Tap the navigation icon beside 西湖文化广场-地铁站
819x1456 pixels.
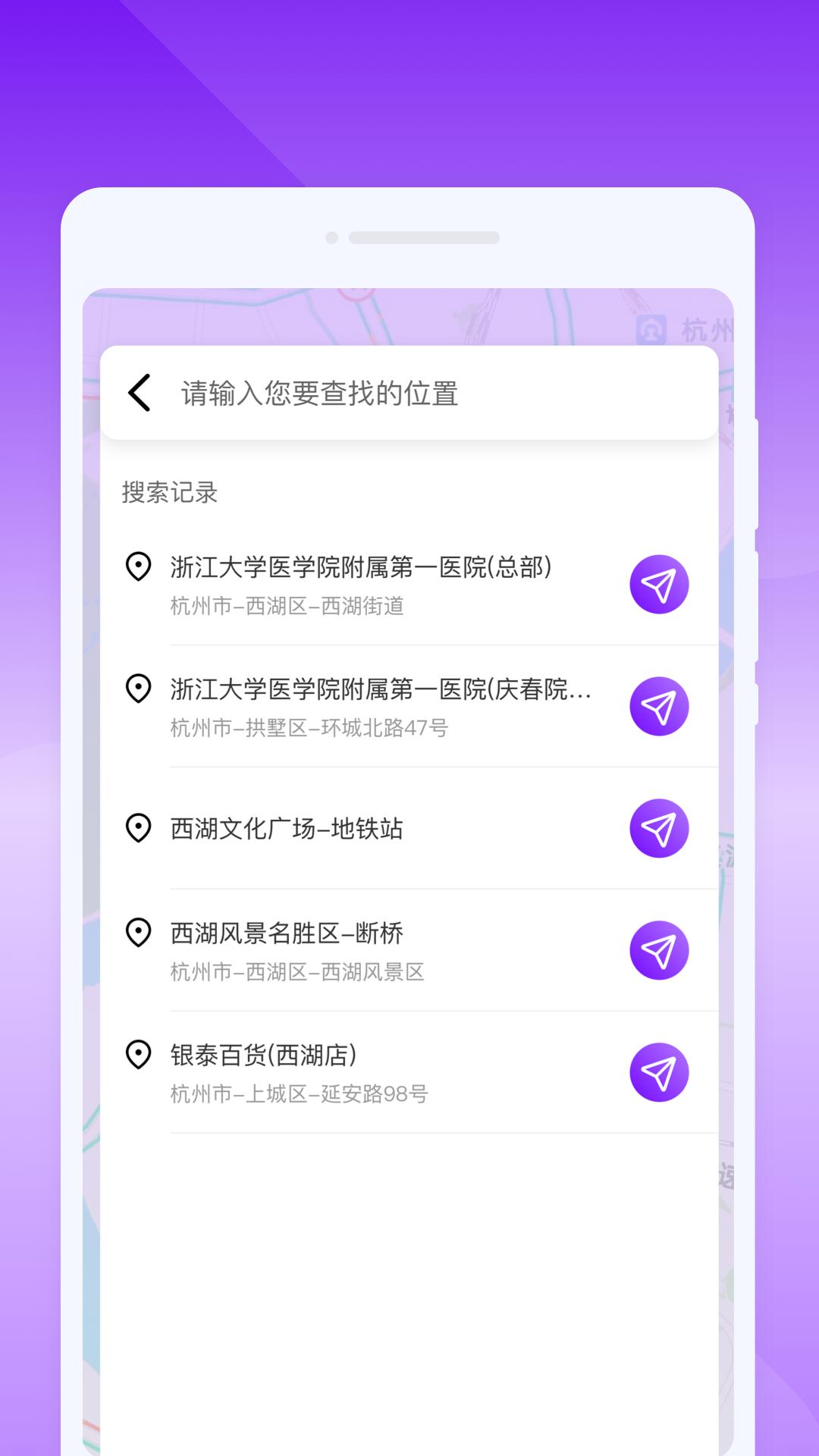[x=659, y=828]
